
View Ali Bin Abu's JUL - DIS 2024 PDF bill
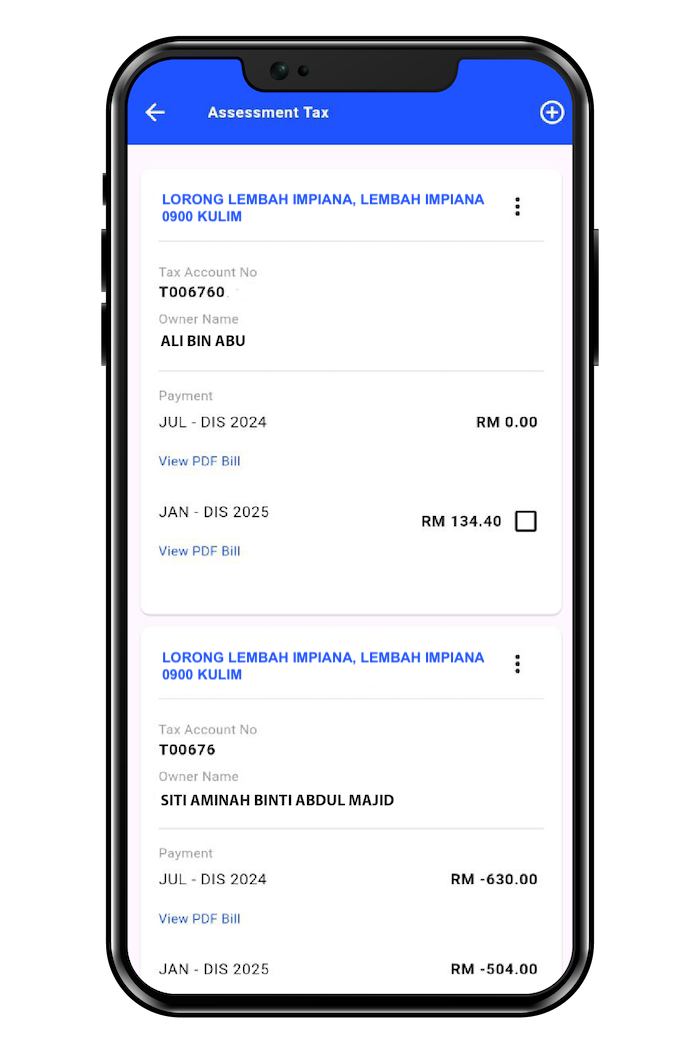coord(200,461)
